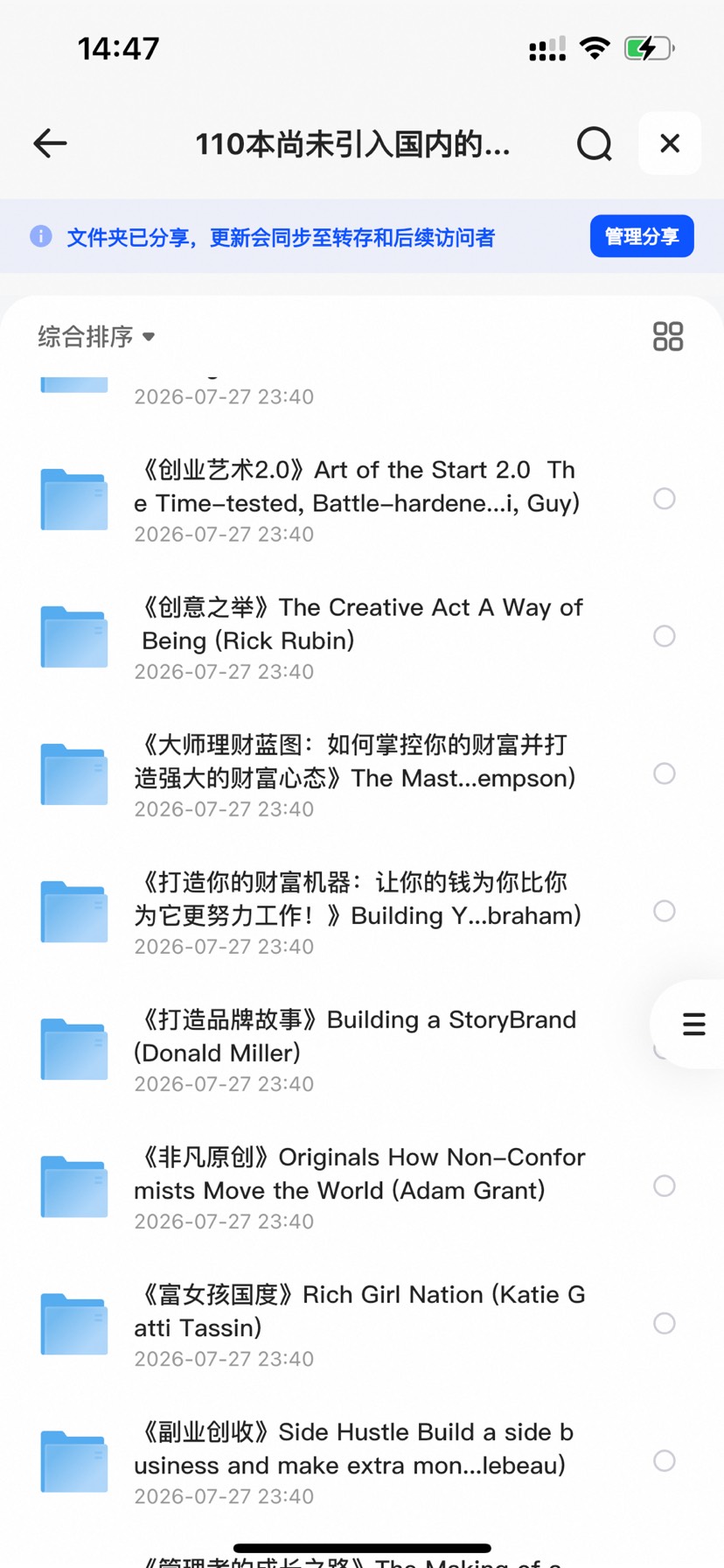724x1568 pixels.
Task: Expand the 综合排序 sort dropdown
Action: 96,337
